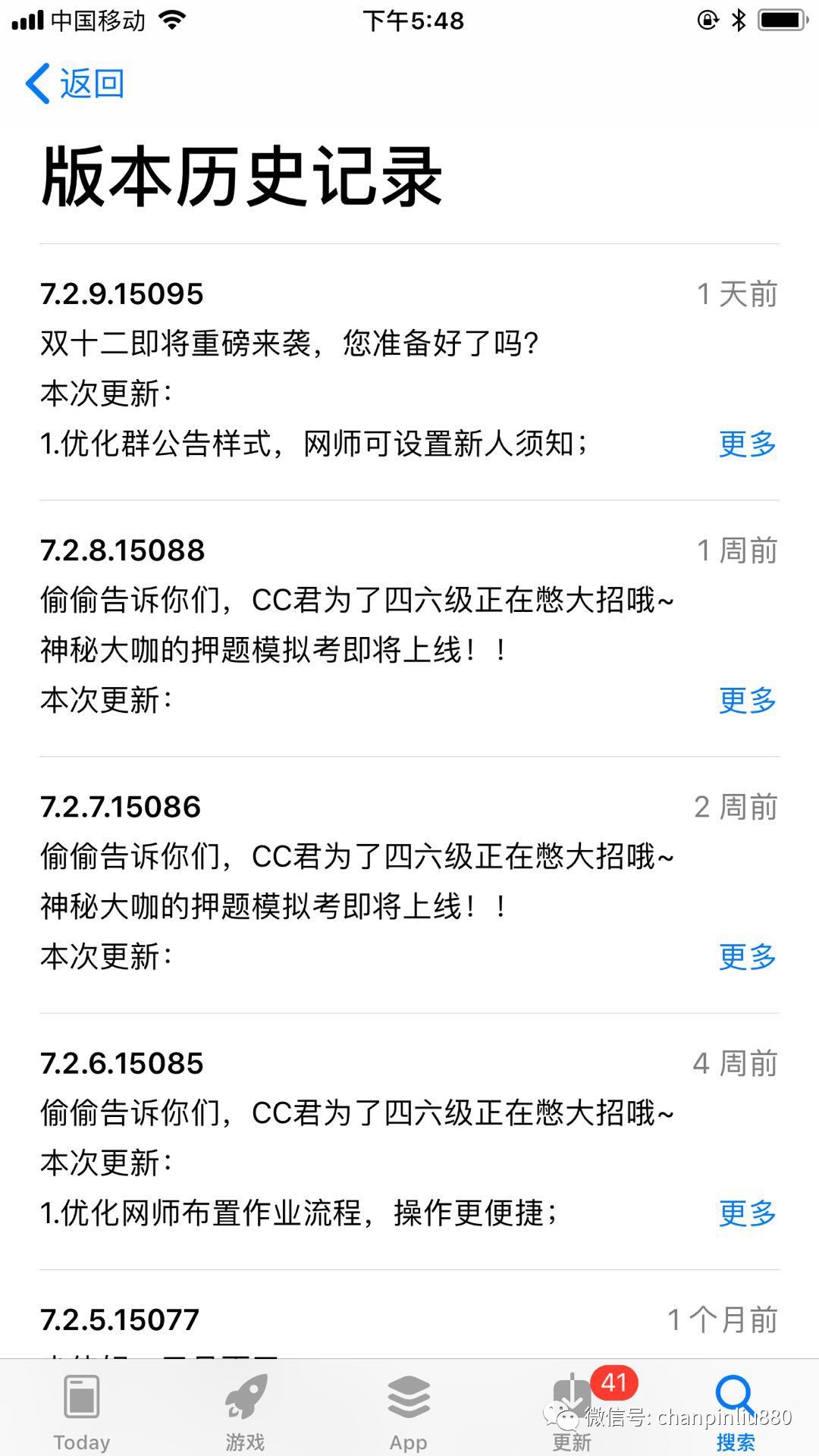Expand 更多 for version 7.2.9.15095
This screenshot has height=1456, width=819.
(x=747, y=444)
